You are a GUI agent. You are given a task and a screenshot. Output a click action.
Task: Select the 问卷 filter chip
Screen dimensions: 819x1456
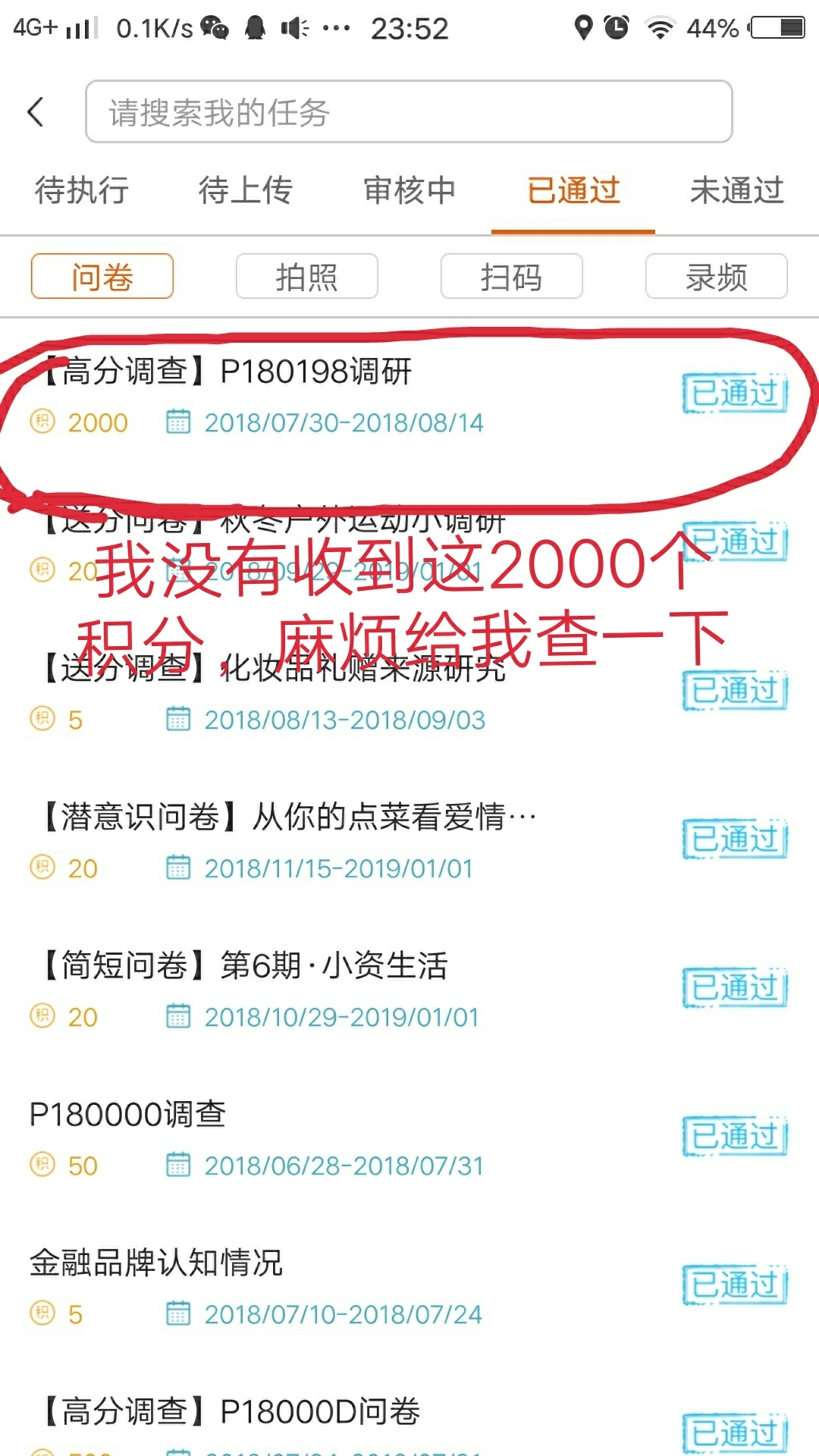(102, 276)
